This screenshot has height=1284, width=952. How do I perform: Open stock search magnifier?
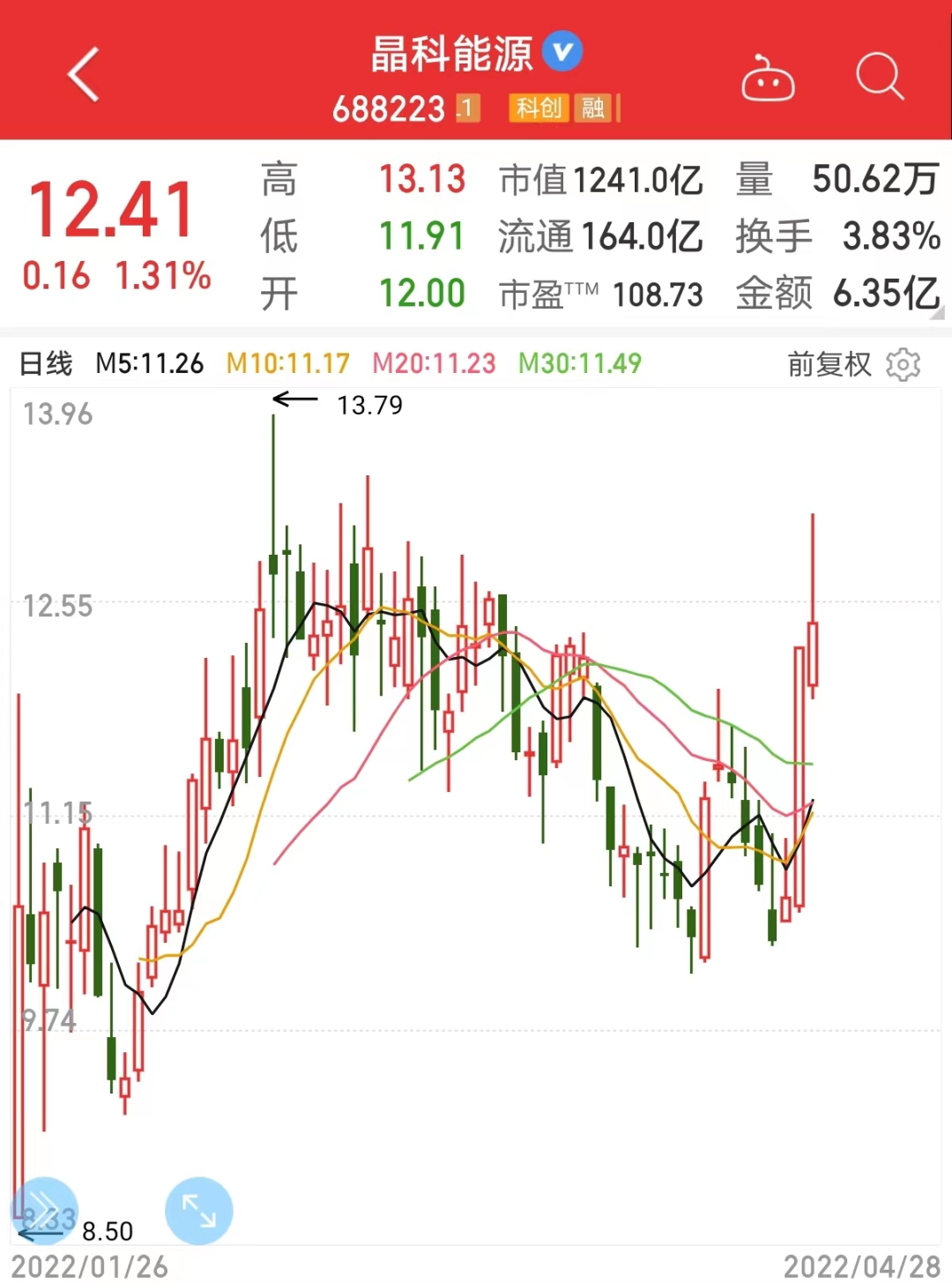point(879,77)
